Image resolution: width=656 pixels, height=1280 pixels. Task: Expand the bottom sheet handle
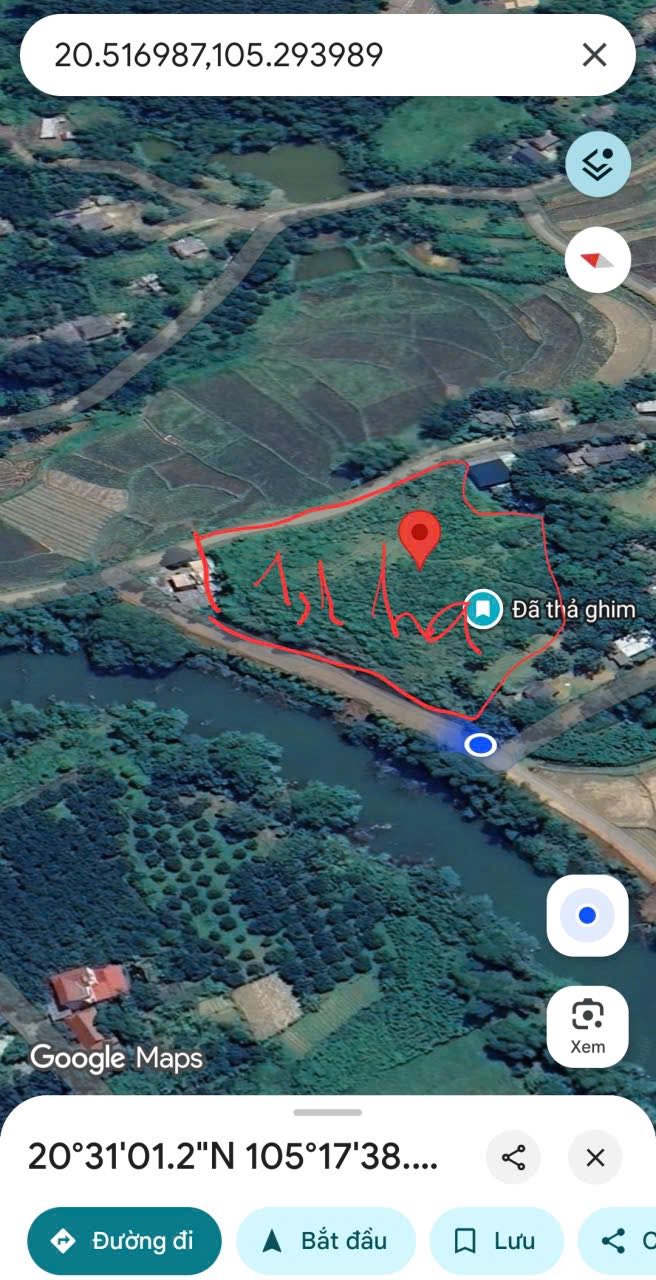(328, 1112)
